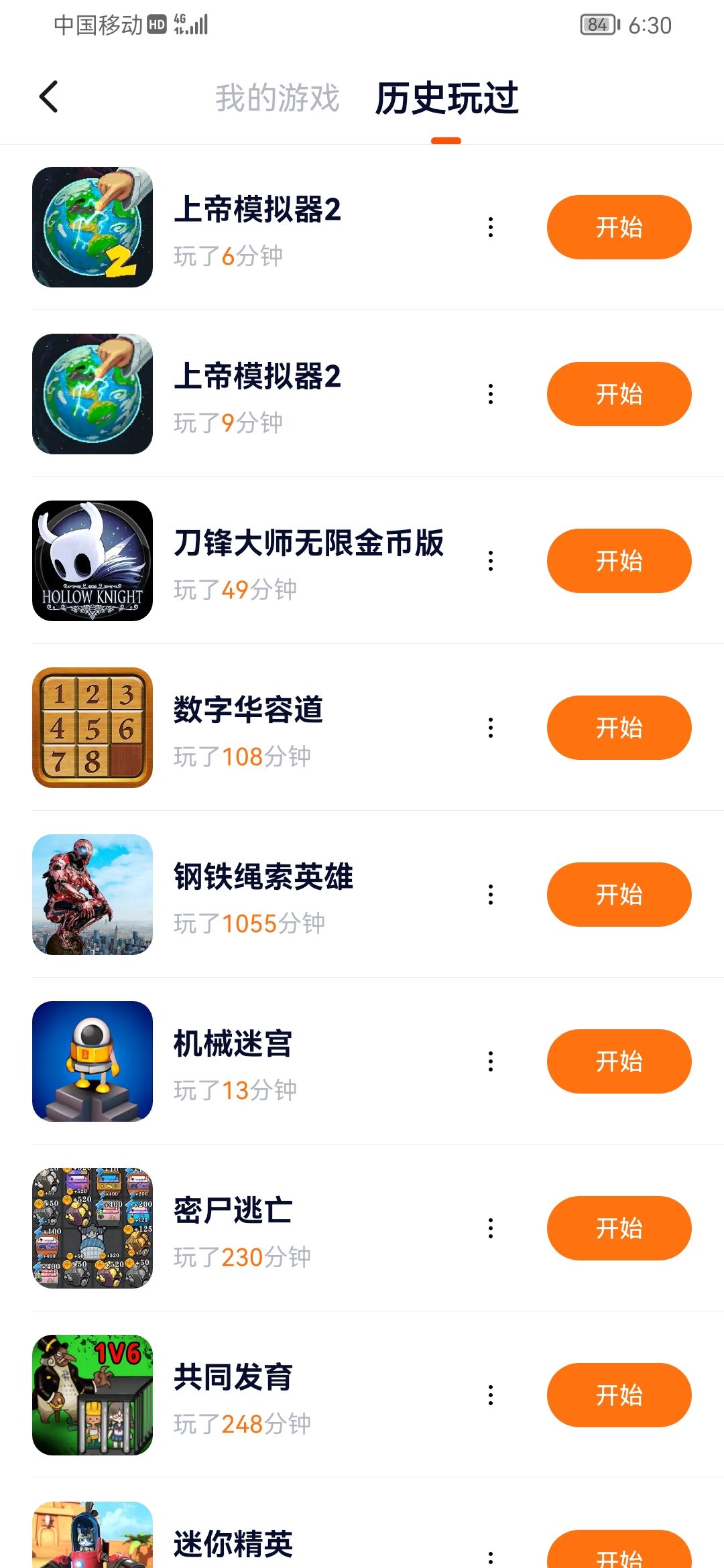
Task: Open the 迷你精英 game entry
Action: coord(233,1544)
